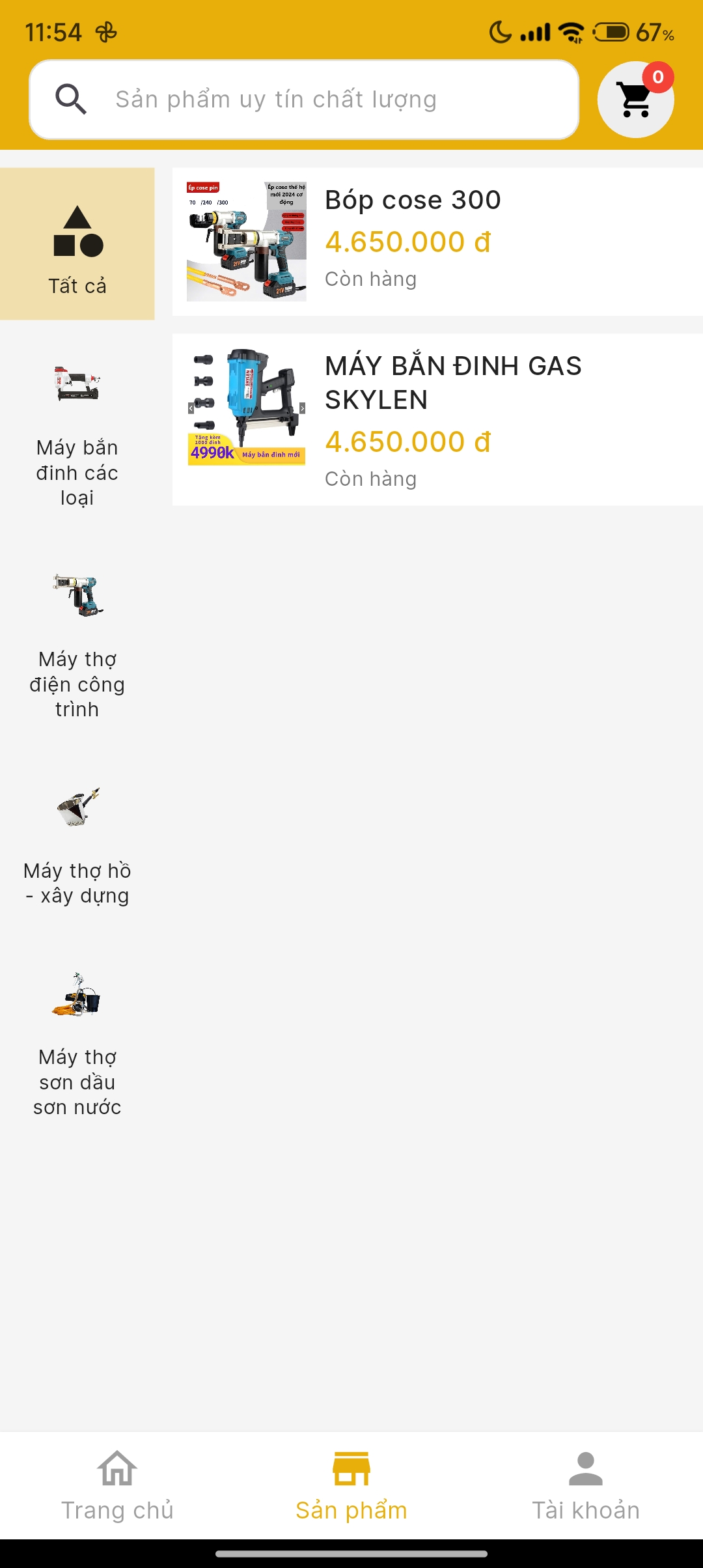Open Máy thợ sơn dầu sơn nước category
Image resolution: width=703 pixels, height=1568 pixels.
[x=77, y=1042]
